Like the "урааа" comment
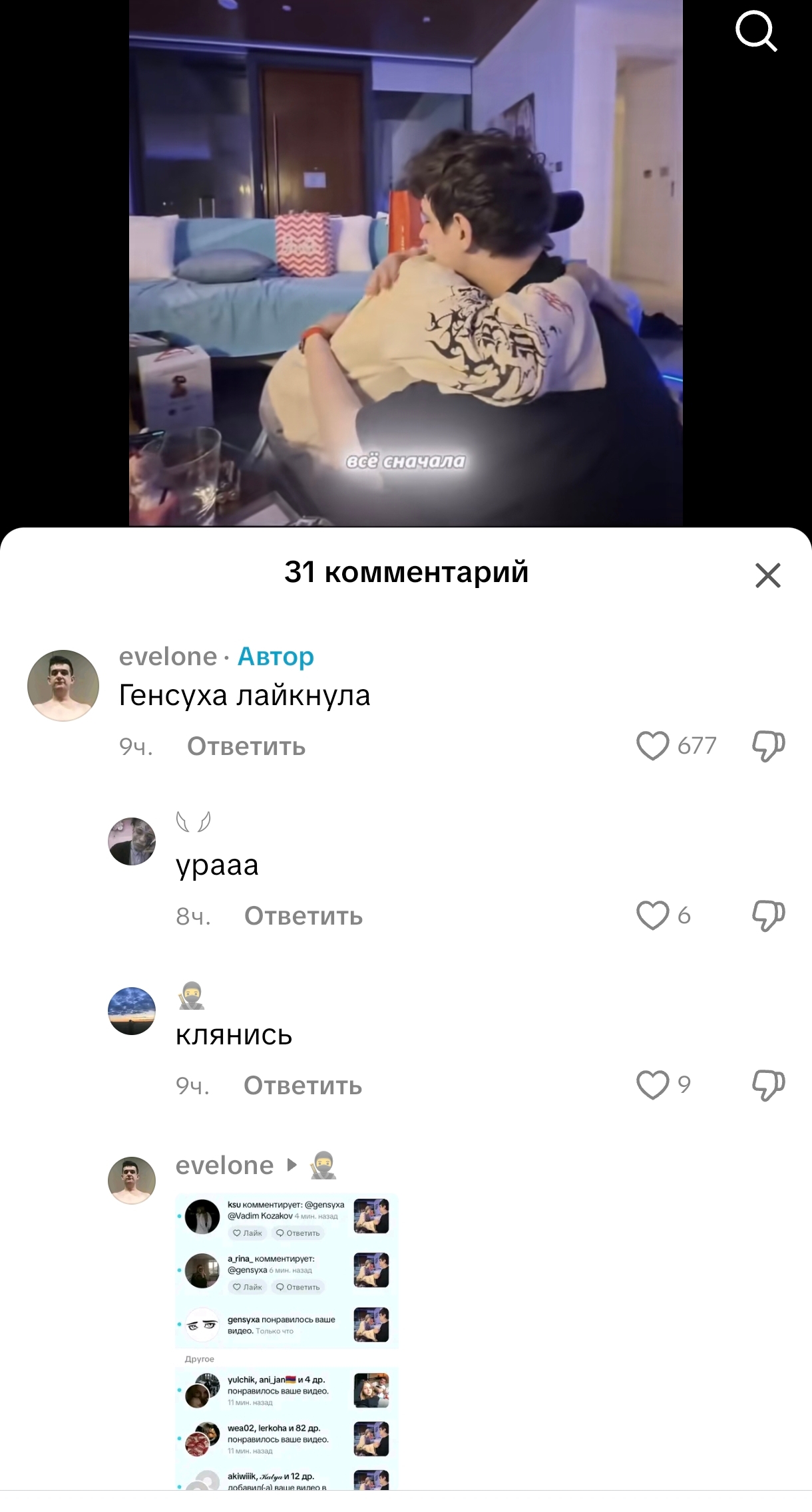 (652, 915)
